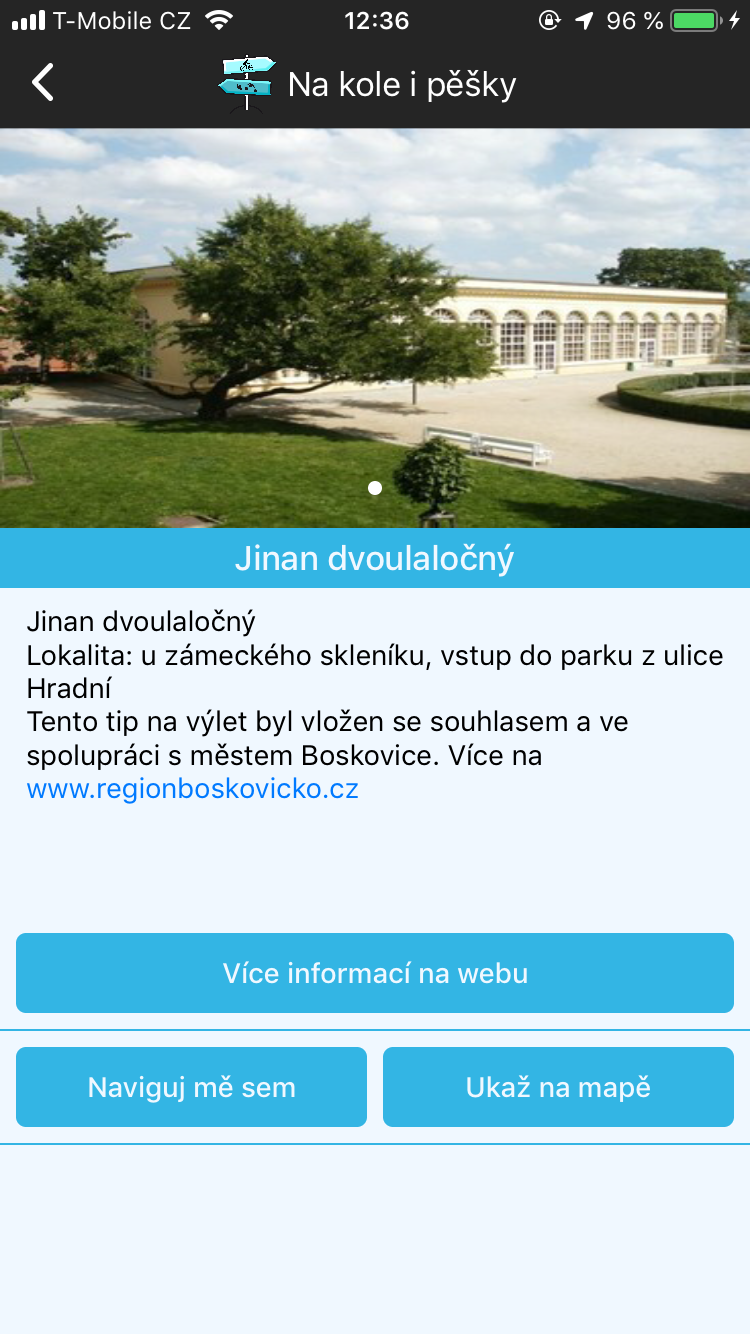Tap the T-Mobile CZ signal bars
The width and height of the screenshot is (750, 1334).
point(30,18)
